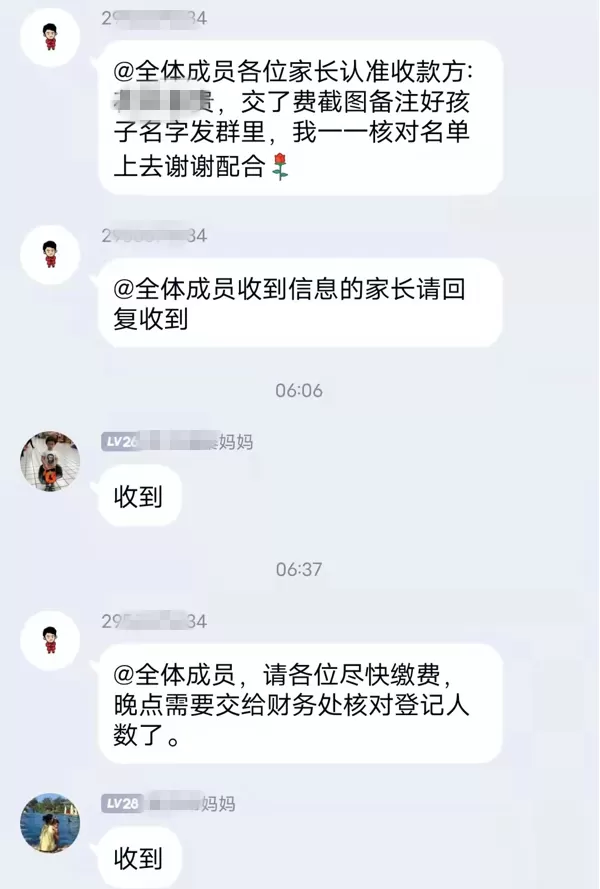
Task: Open sender avatar beside the 请各位尽快缴费 message
Action: point(50,639)
